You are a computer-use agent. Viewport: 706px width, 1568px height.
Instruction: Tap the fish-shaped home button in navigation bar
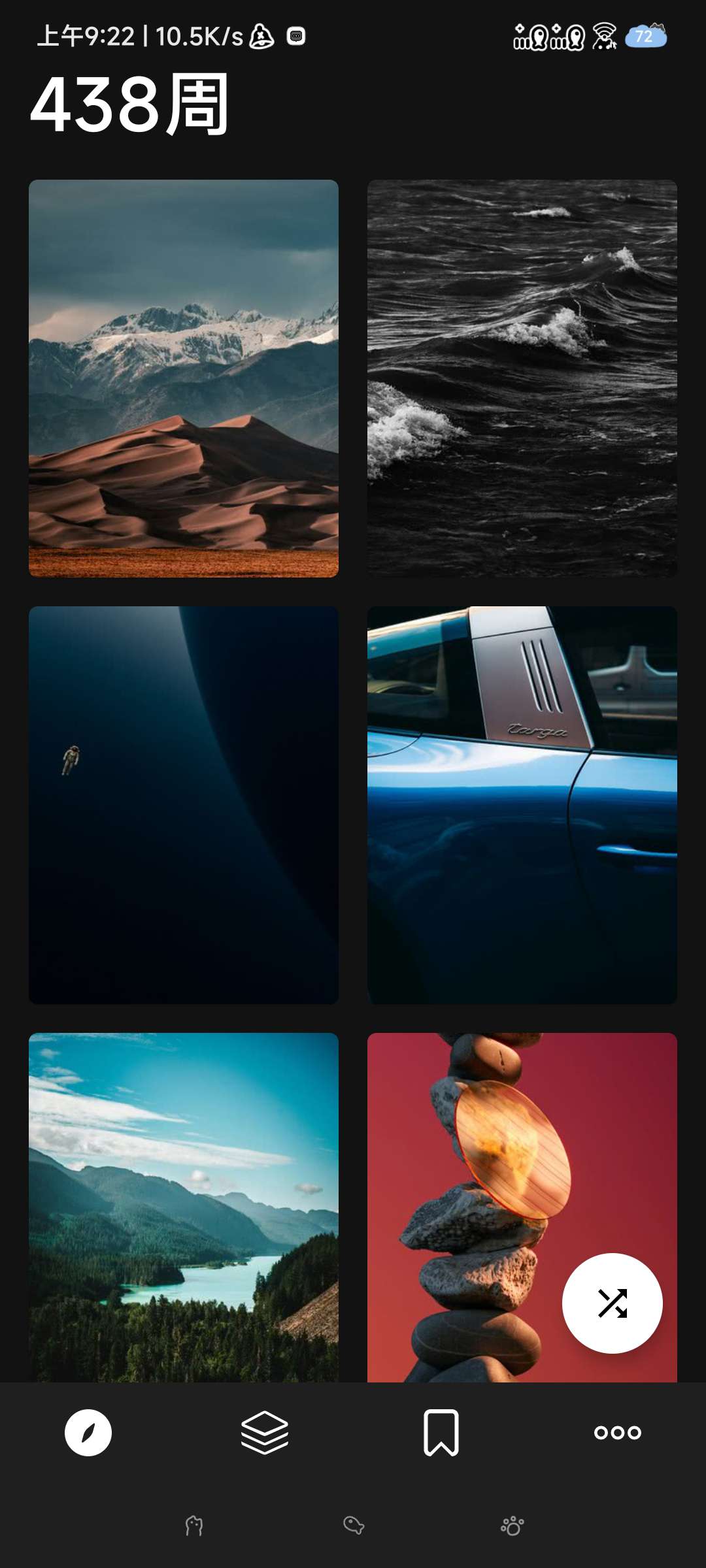click(x=354, y=1526)
